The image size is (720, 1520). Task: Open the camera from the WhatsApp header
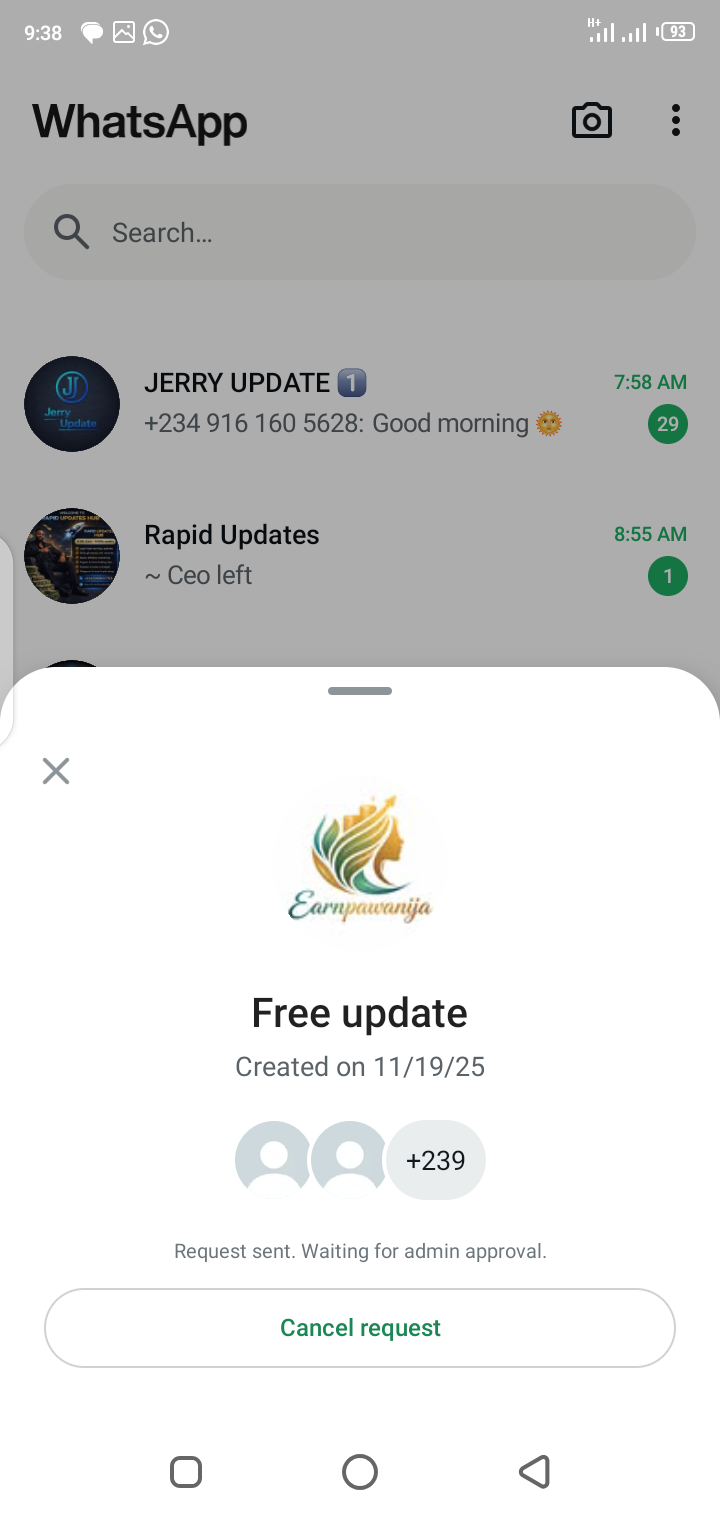(591, 121)
